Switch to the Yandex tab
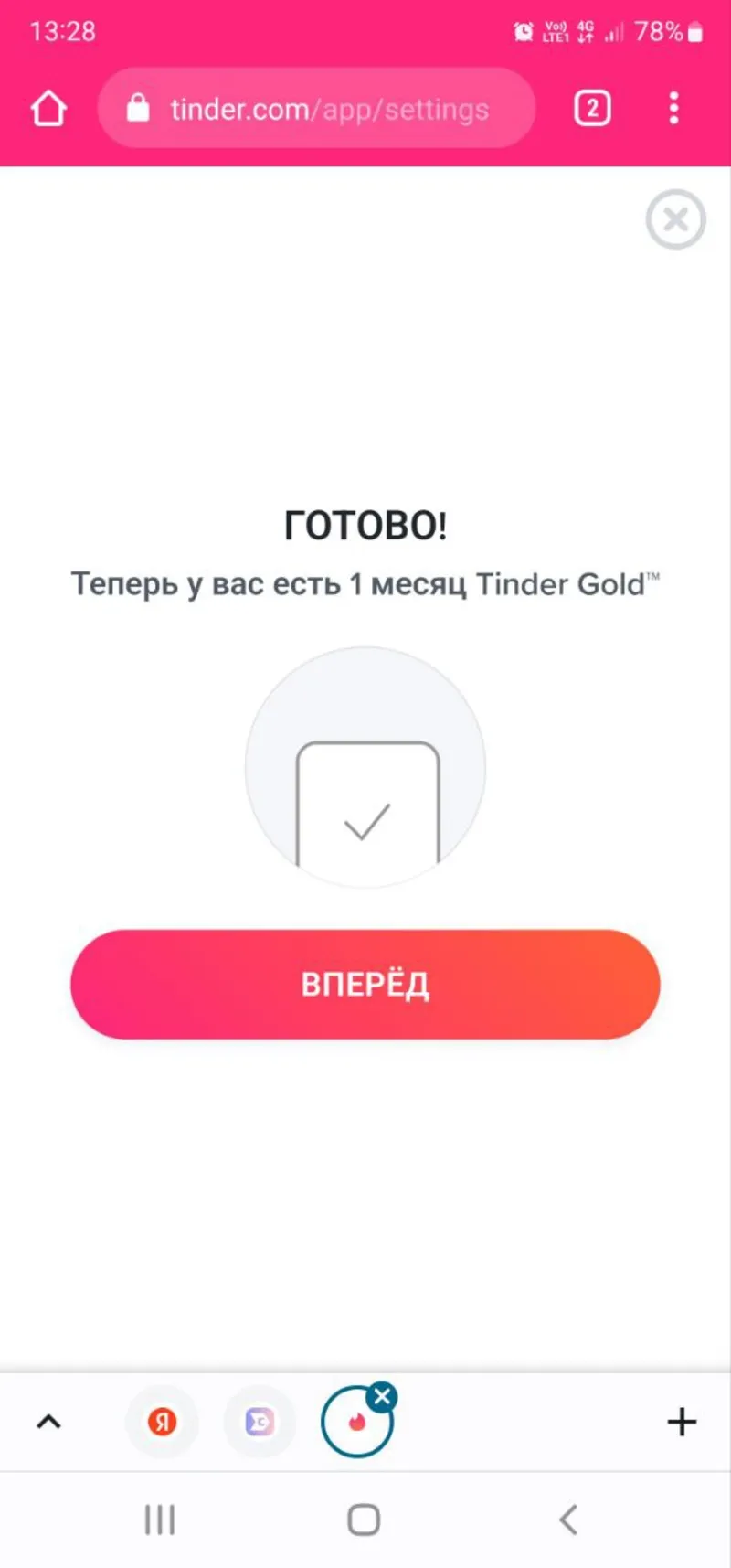 (x=162, y=1422)
